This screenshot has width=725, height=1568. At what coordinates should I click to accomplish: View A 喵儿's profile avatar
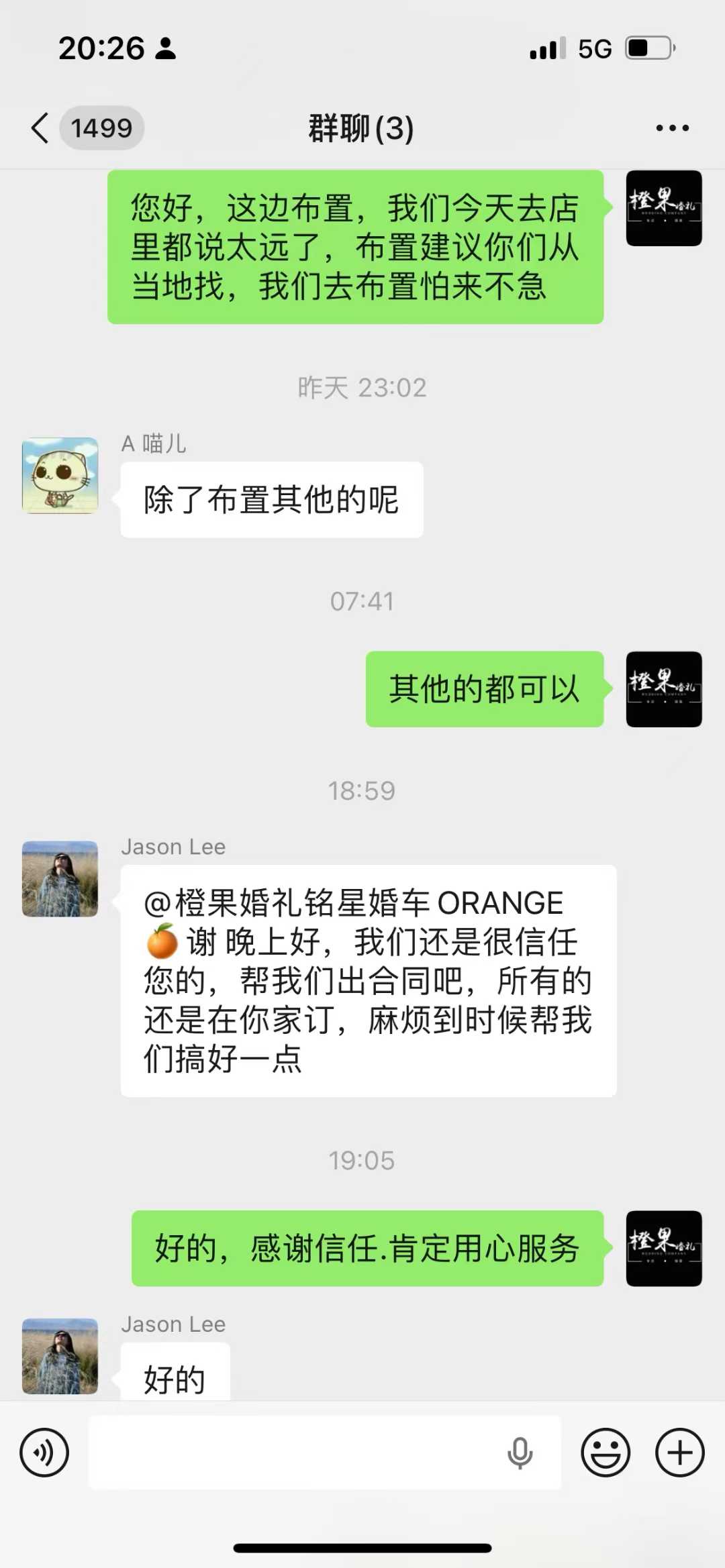[60, 476]
